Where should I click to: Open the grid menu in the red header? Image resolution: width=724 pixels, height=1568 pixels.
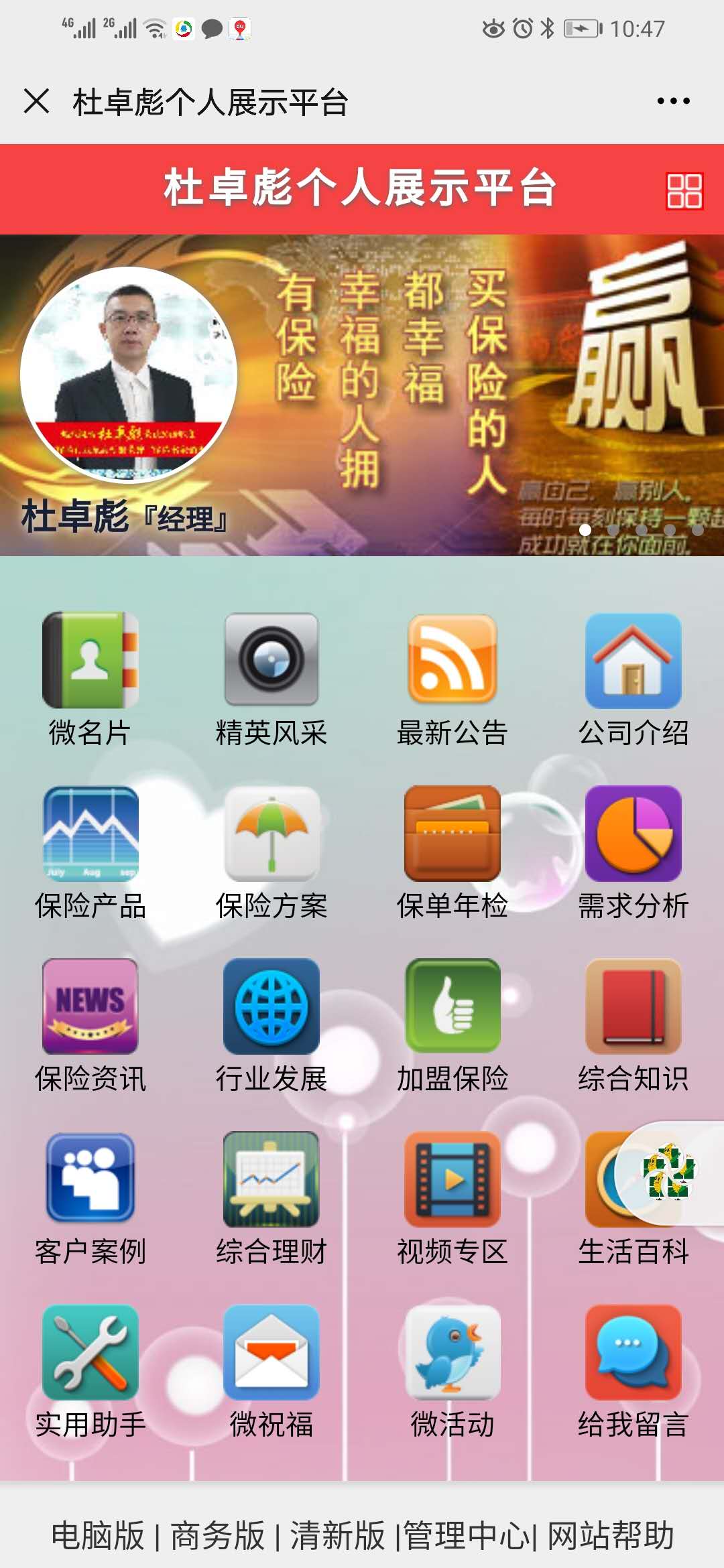click(684, 191)
